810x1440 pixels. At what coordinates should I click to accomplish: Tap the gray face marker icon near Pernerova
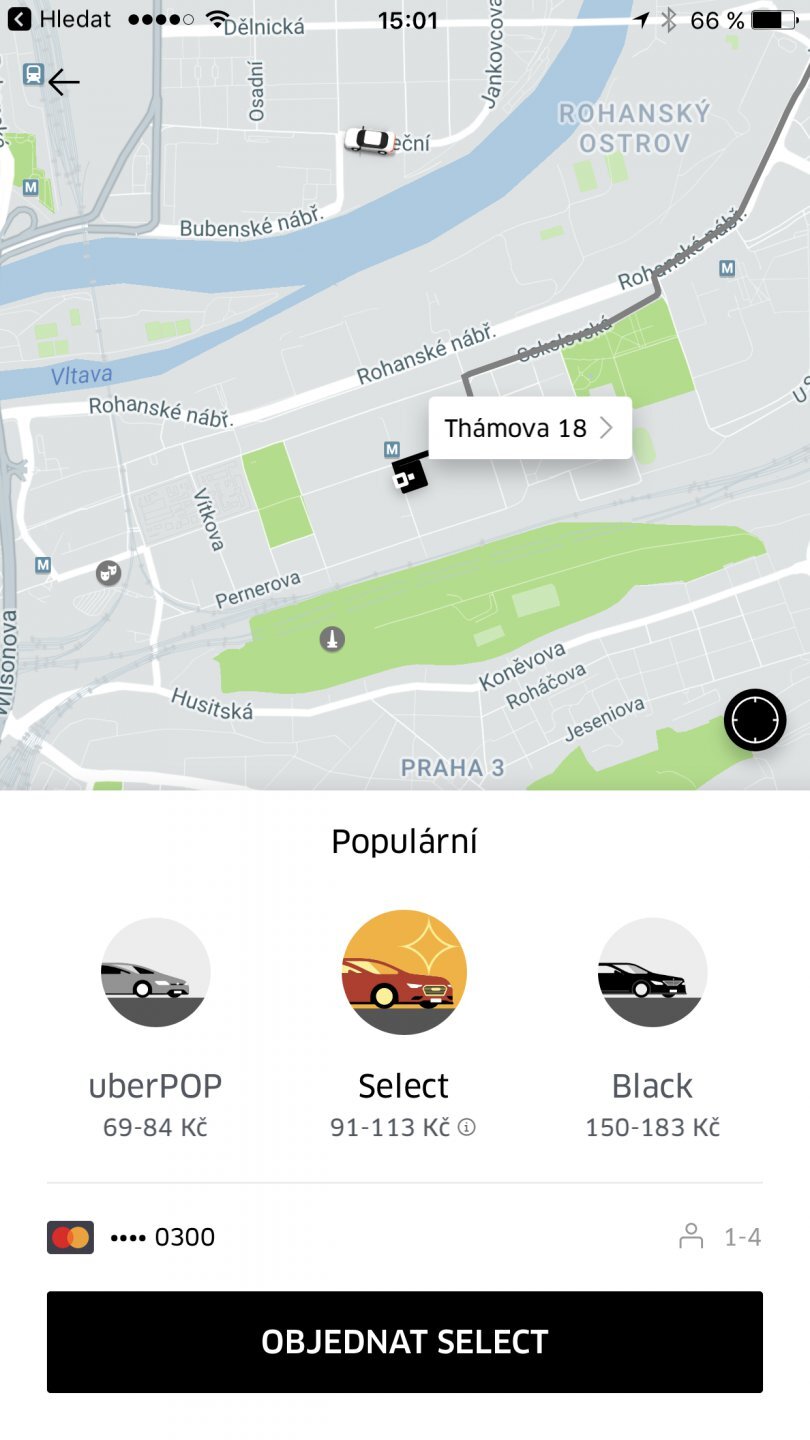pos(106,573)
